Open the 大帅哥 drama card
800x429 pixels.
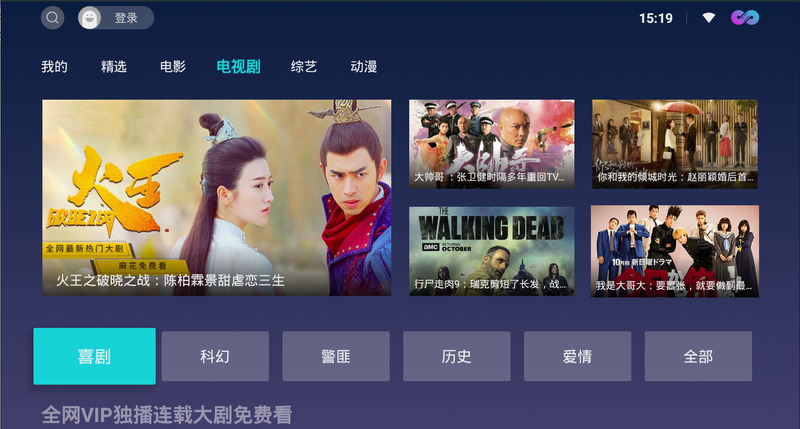[491, 144]
